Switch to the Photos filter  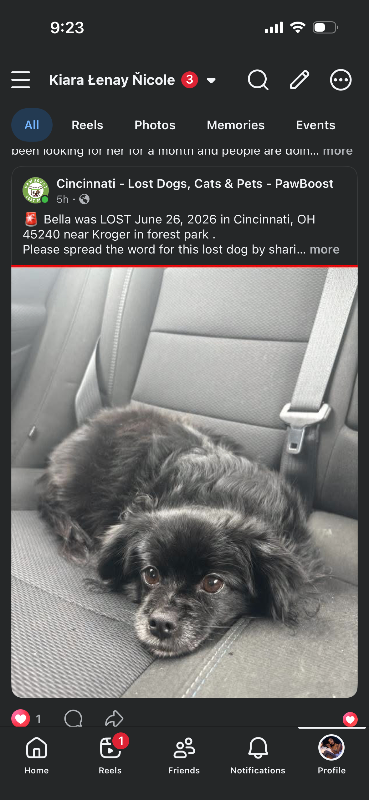[155, 125]
